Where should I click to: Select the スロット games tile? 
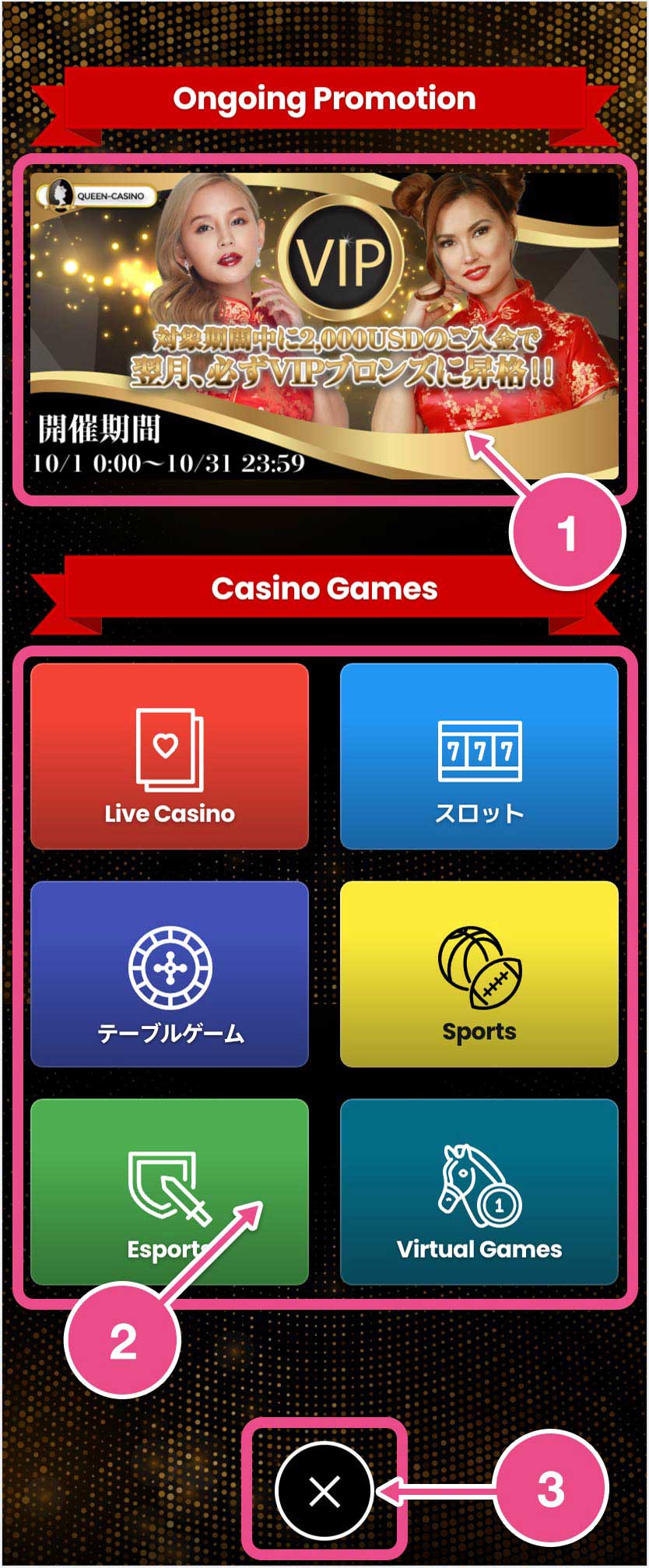(479, 756)
